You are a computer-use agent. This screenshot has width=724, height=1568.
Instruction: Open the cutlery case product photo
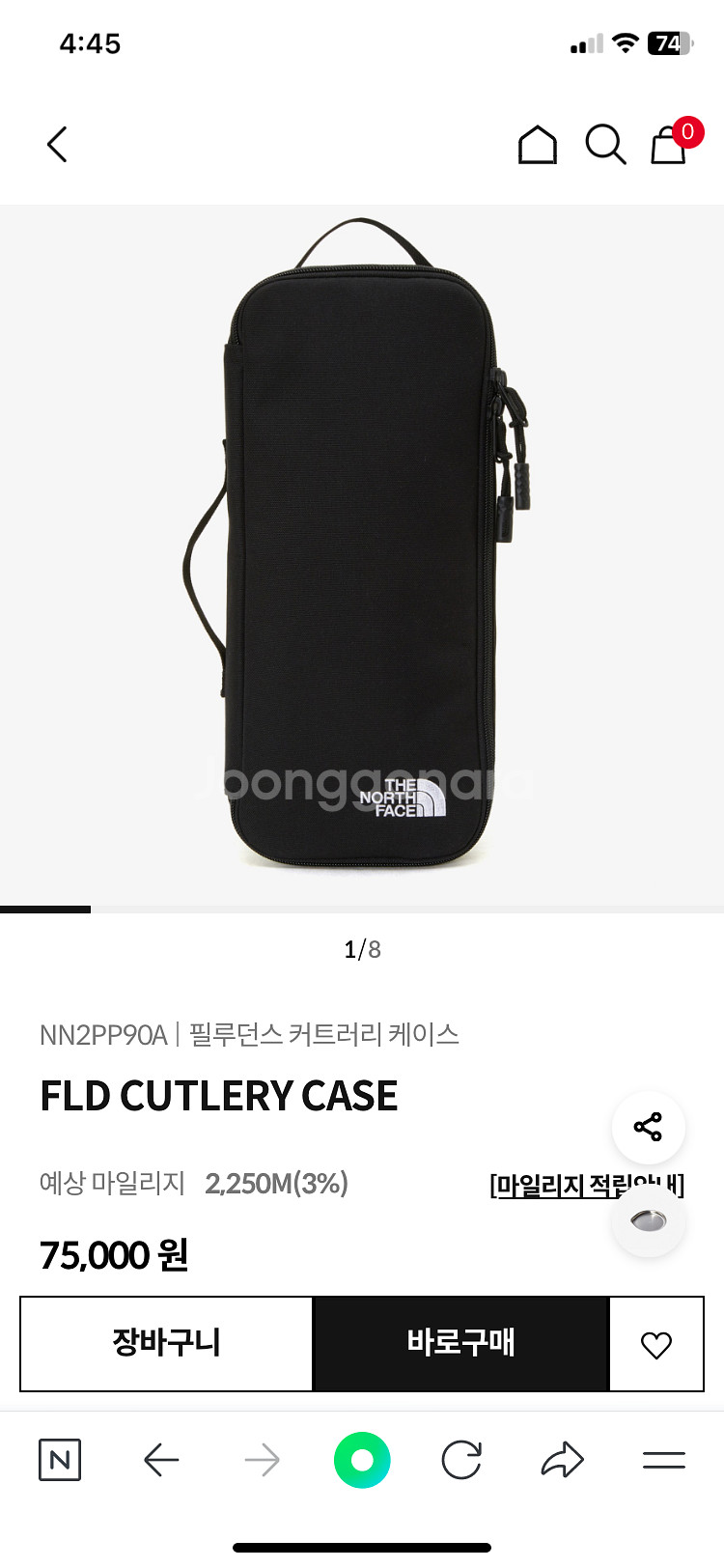[362, 555]
